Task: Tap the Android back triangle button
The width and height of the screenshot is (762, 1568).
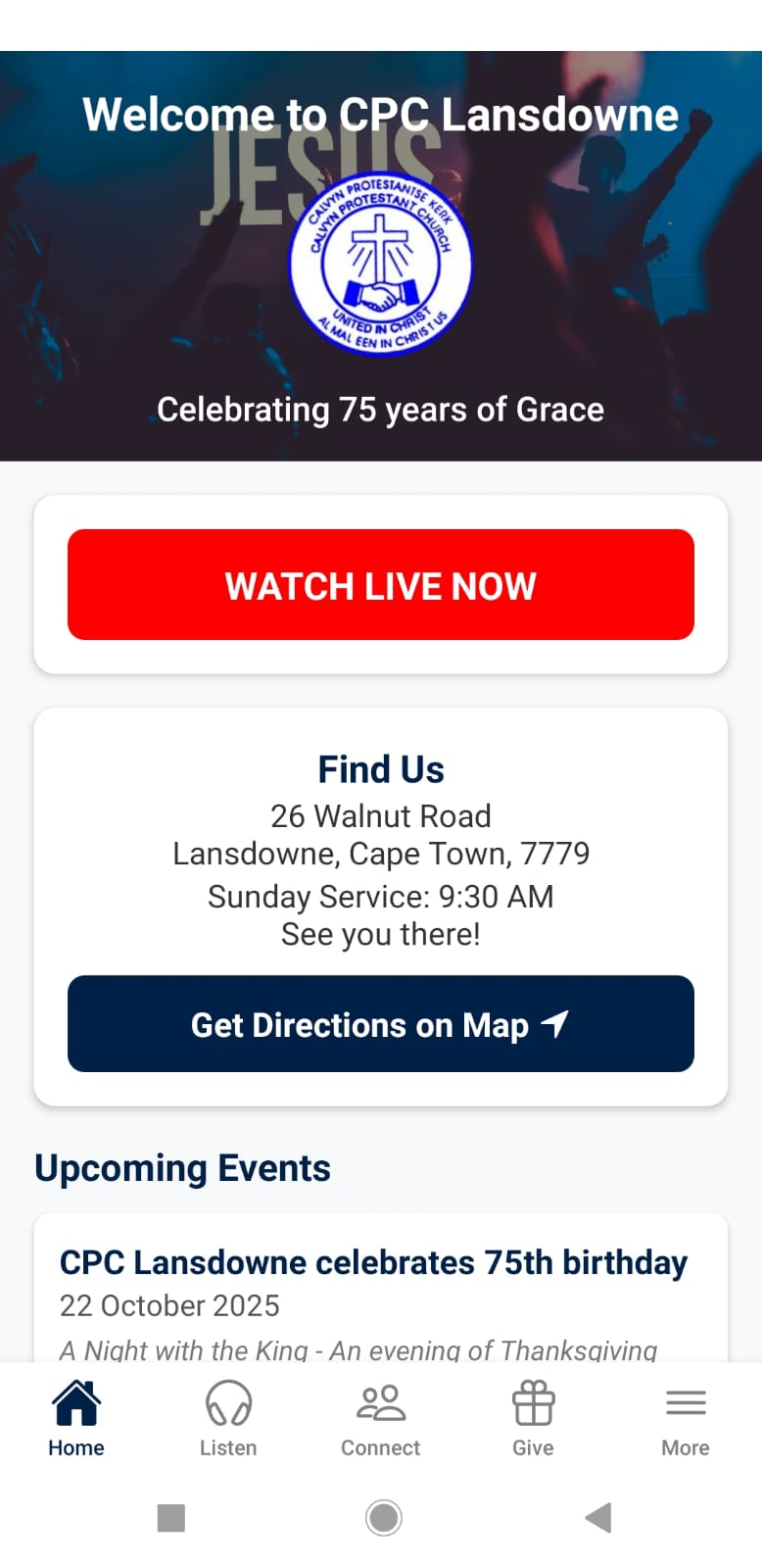Action: [x=597, y=1516]
